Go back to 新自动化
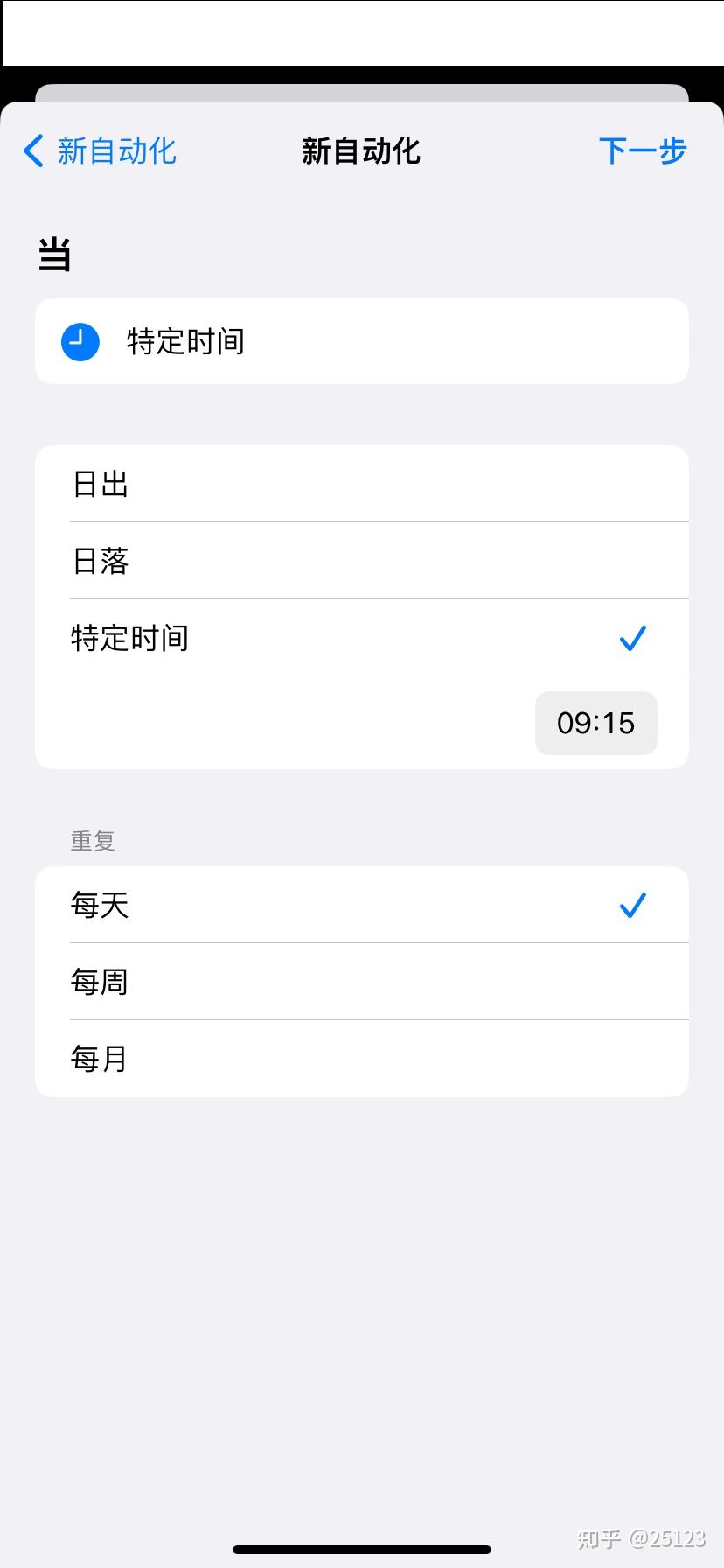Viewport: 724px width, 1568px height. pyautogui.click(x=100, y=151)
